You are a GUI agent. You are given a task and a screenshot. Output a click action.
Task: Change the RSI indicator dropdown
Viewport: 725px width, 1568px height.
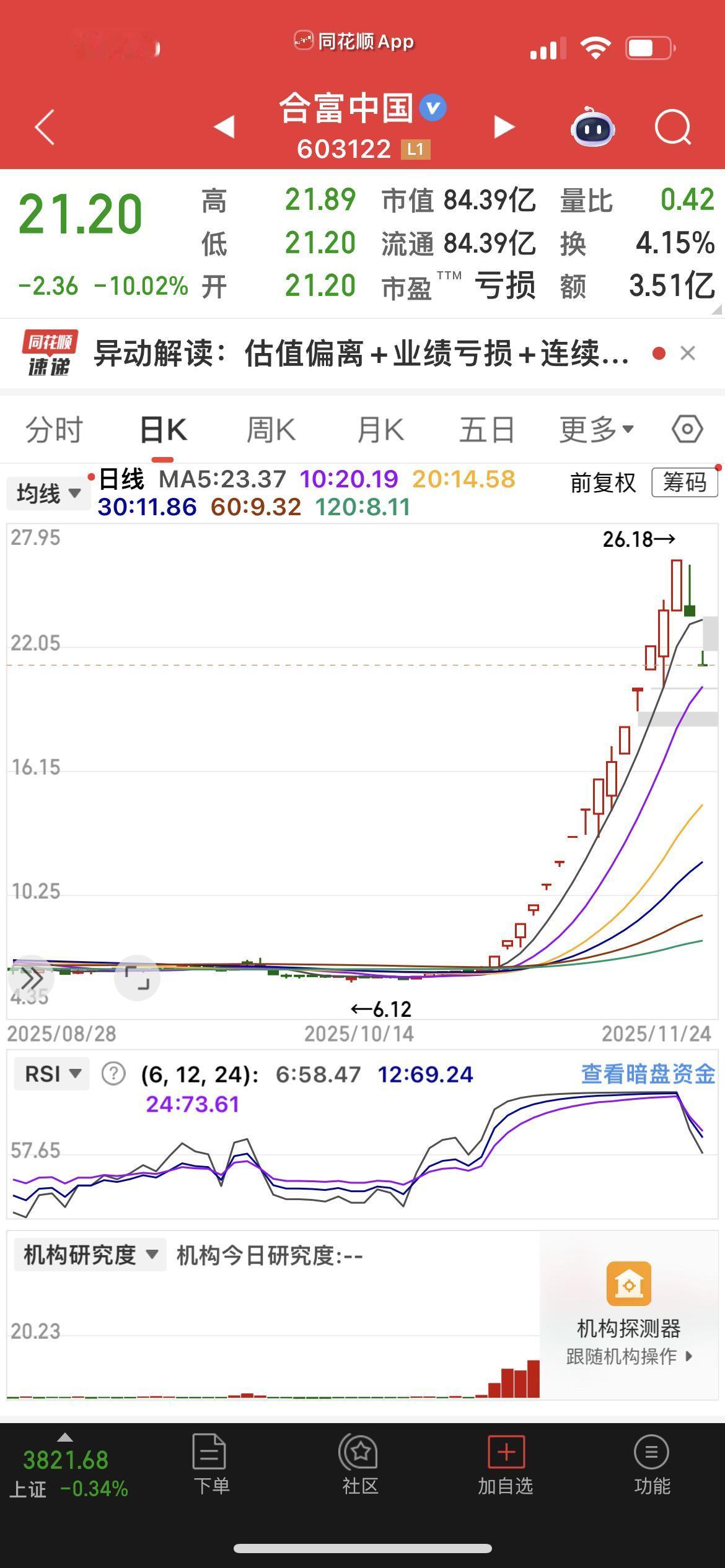click(x=52, y=1074)
